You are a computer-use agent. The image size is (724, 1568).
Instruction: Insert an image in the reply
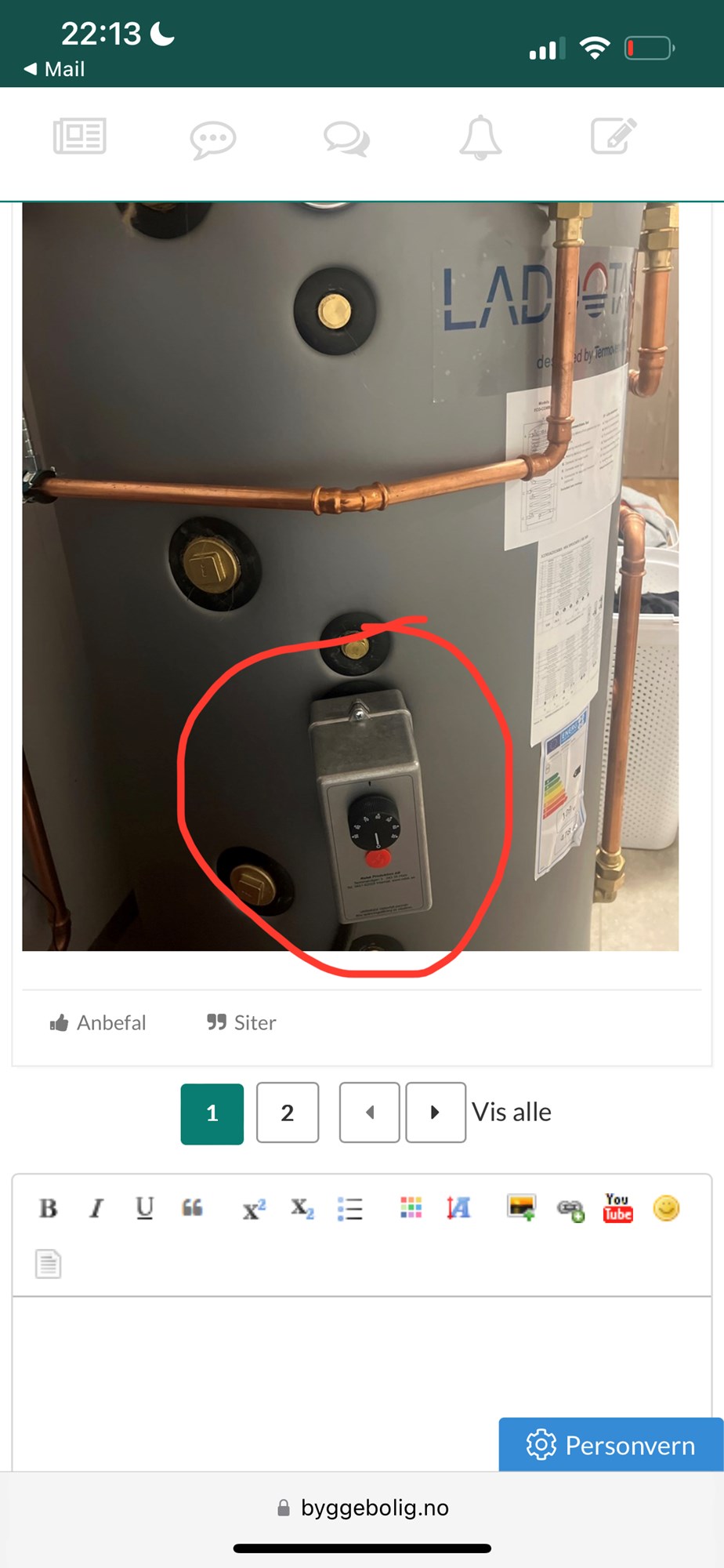pos(522,1208)
